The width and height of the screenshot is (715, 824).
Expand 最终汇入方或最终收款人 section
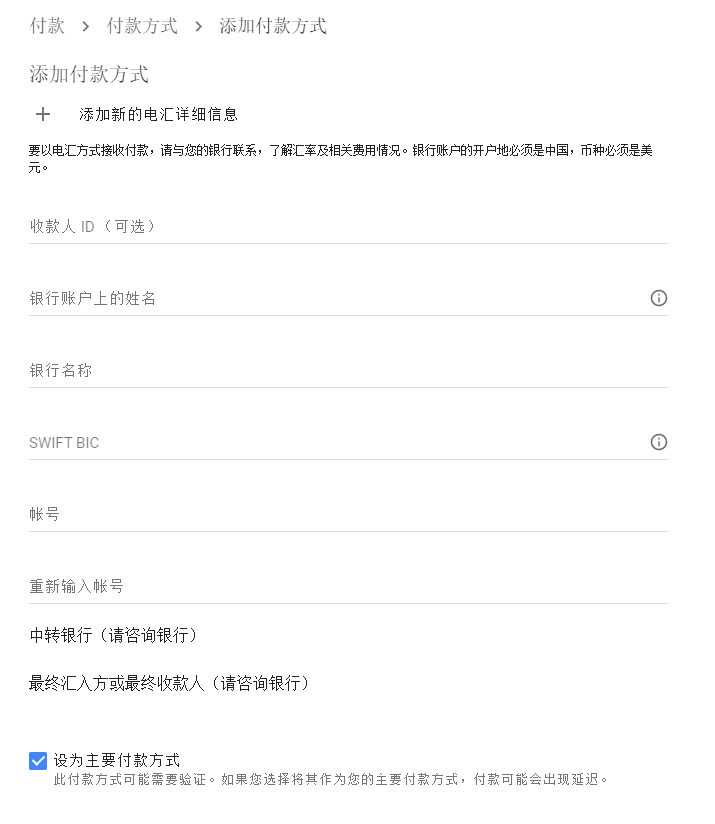[169, 684]
